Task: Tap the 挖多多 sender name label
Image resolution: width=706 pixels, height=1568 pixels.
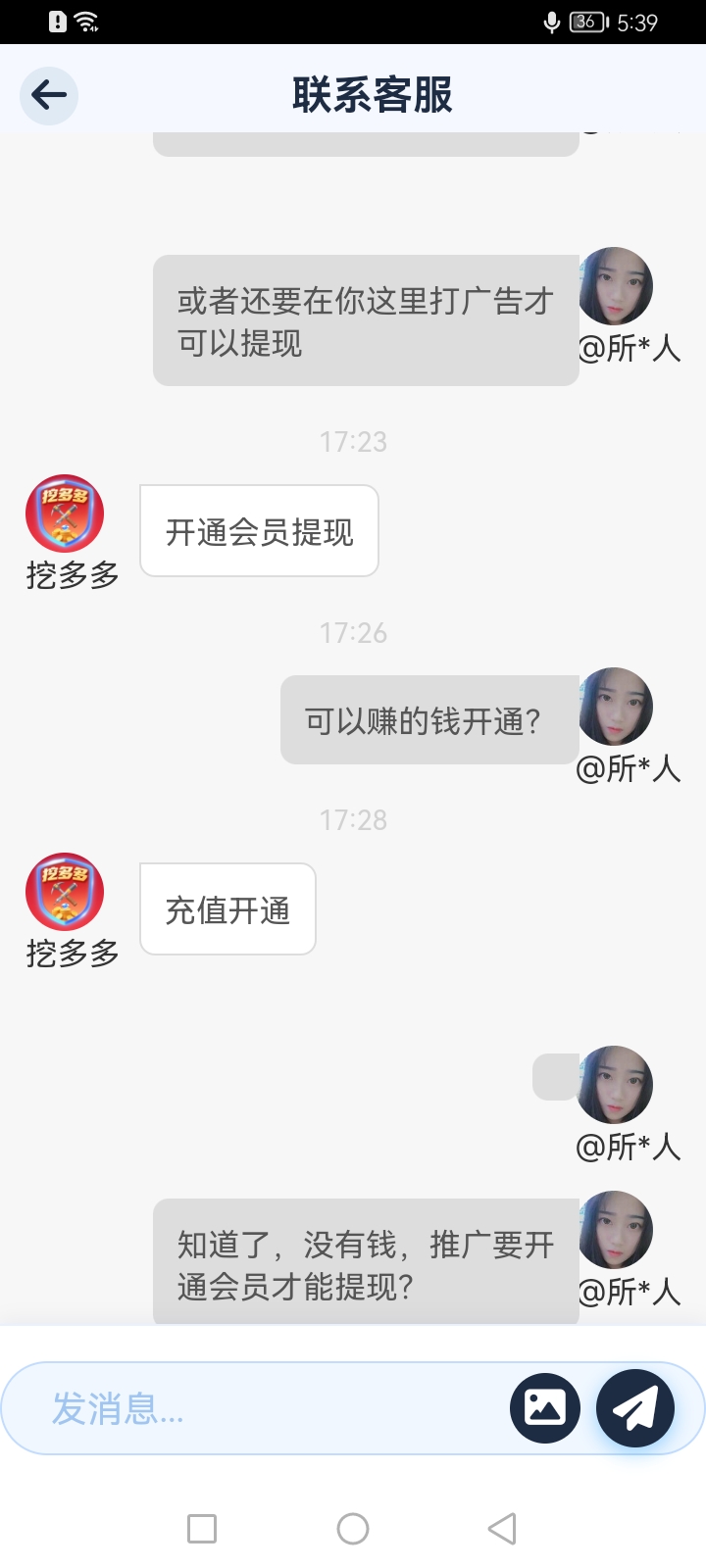Action: tap(71, 577)
